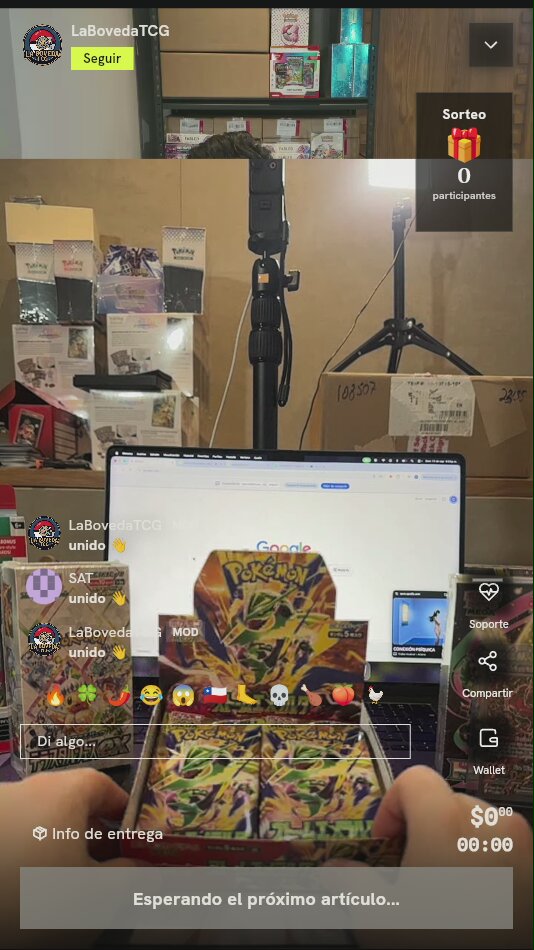Focus the 'Di algo...' chat field
The width and height of the screenshot is (534, 950).
[215, 741]
